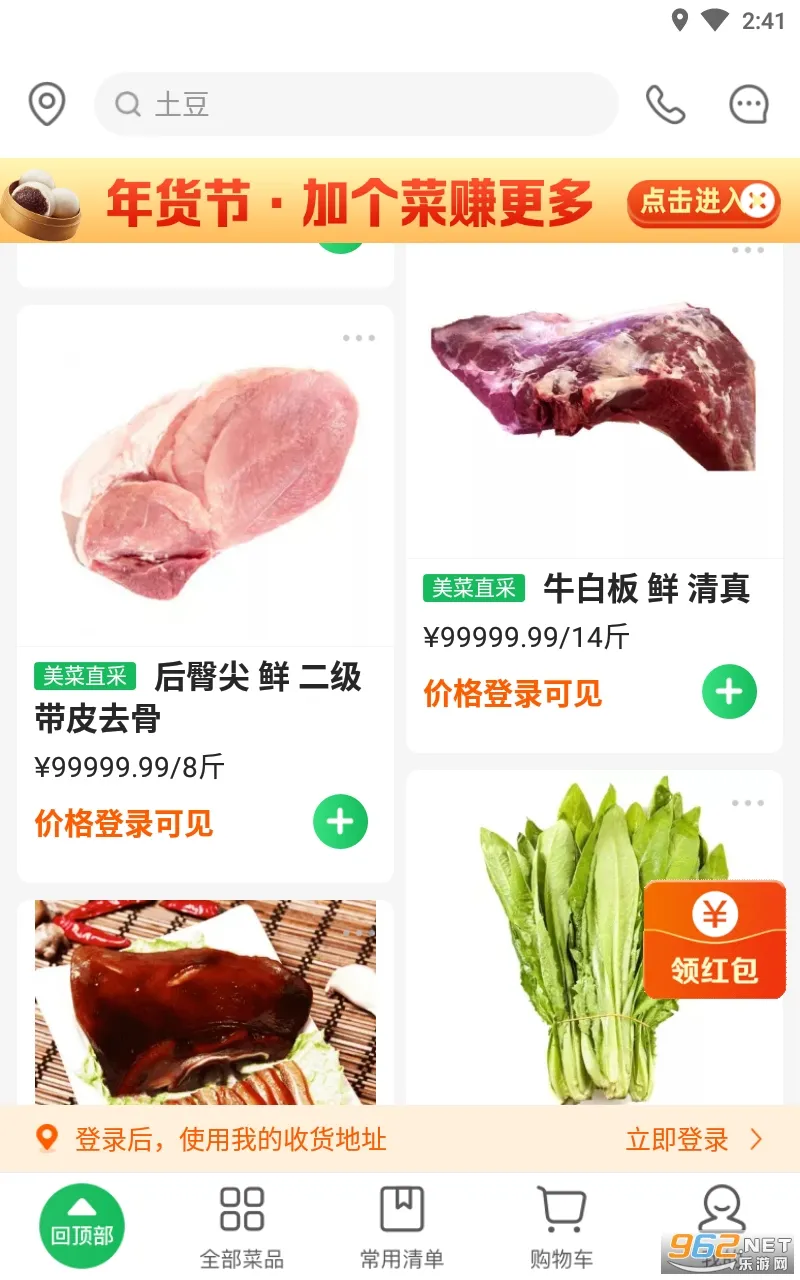Tap the 点击进入 banner button
This screenshot has height=1280, width=800.
(x=700, y=201)
